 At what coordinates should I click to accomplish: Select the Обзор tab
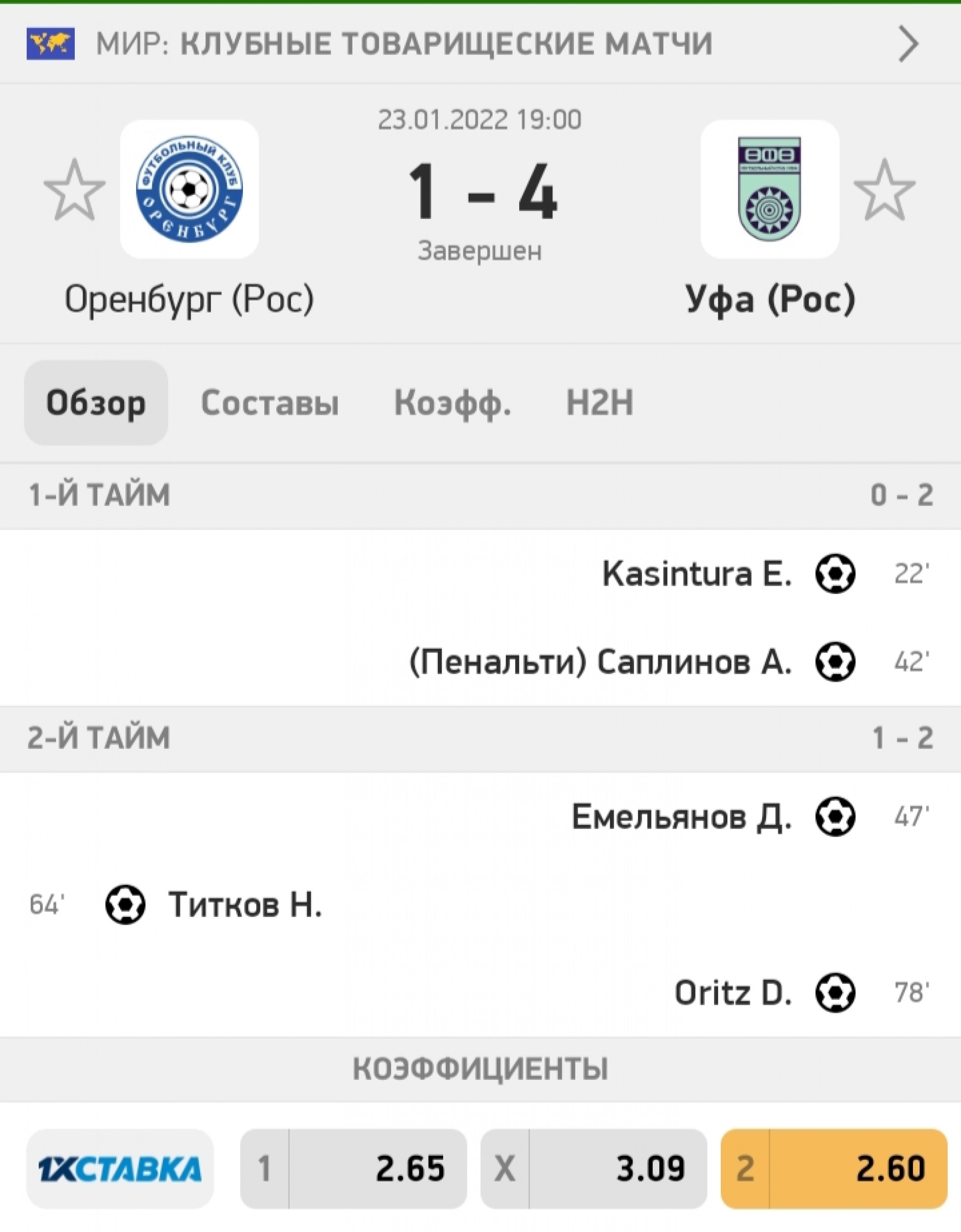point(96,403)
